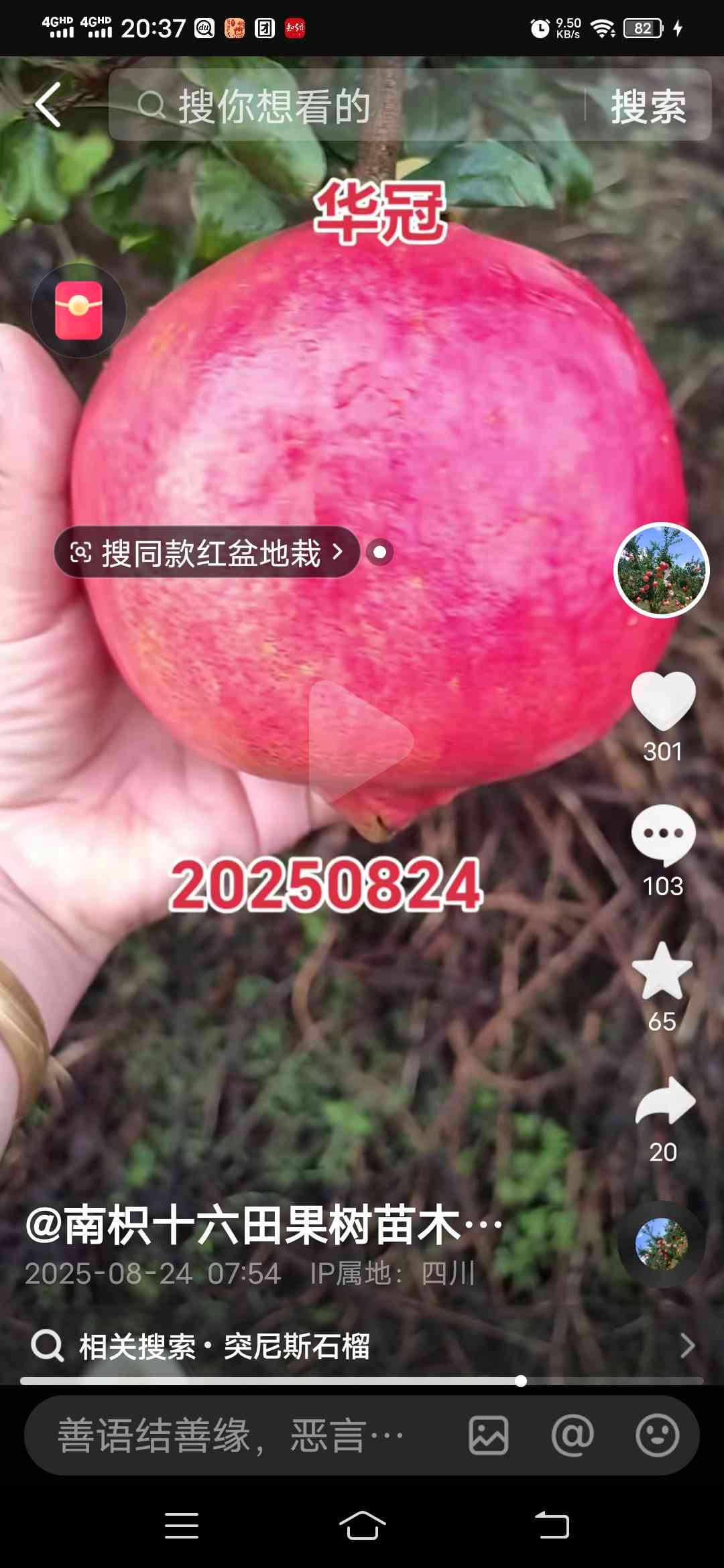Like this video with the heart

coord(663,700)
